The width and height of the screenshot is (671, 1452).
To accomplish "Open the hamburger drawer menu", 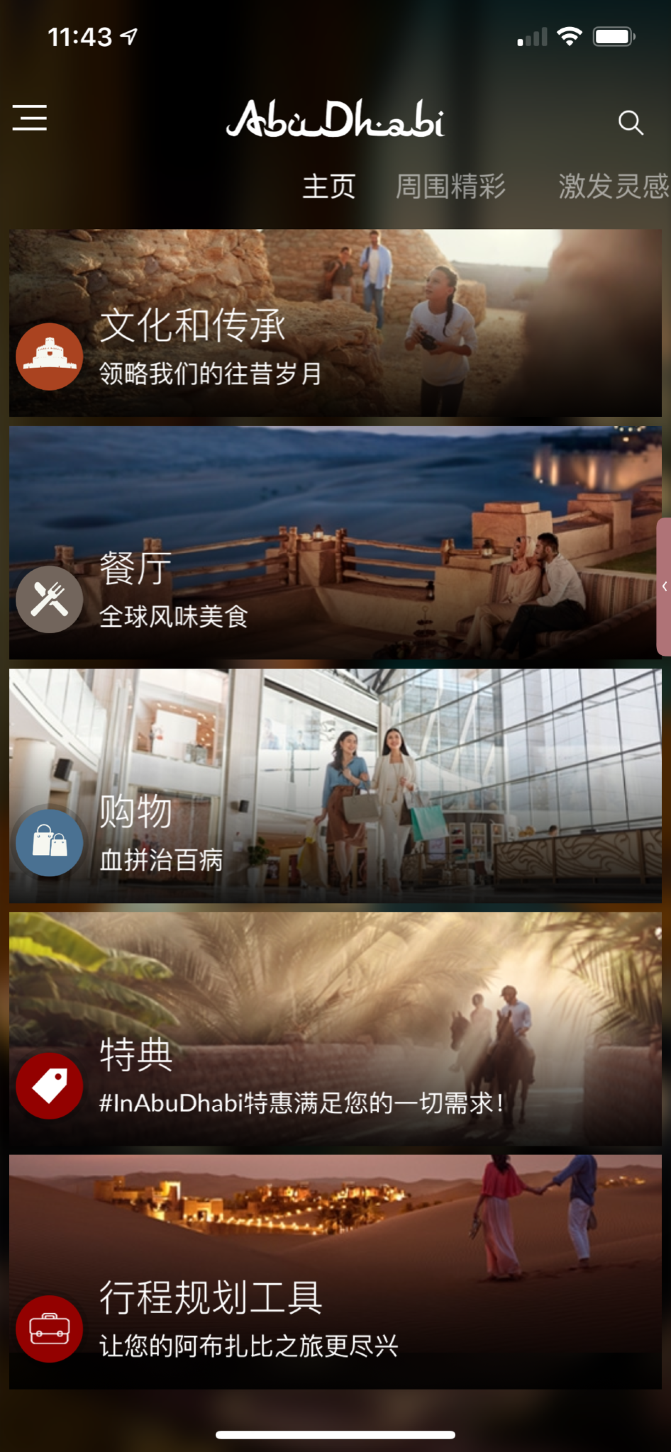I will [x=30, y=119].
